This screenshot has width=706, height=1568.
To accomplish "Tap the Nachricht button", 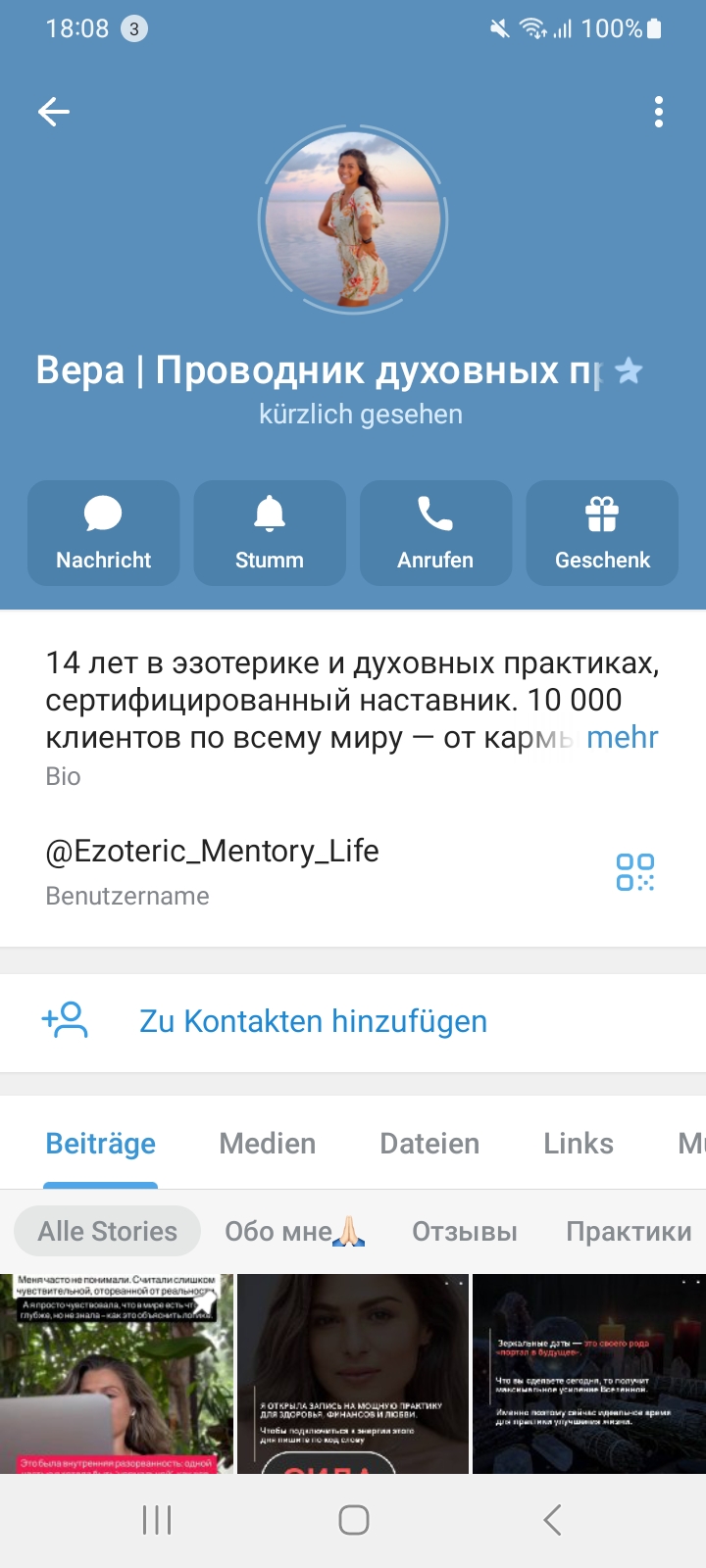I will point(103,533).
